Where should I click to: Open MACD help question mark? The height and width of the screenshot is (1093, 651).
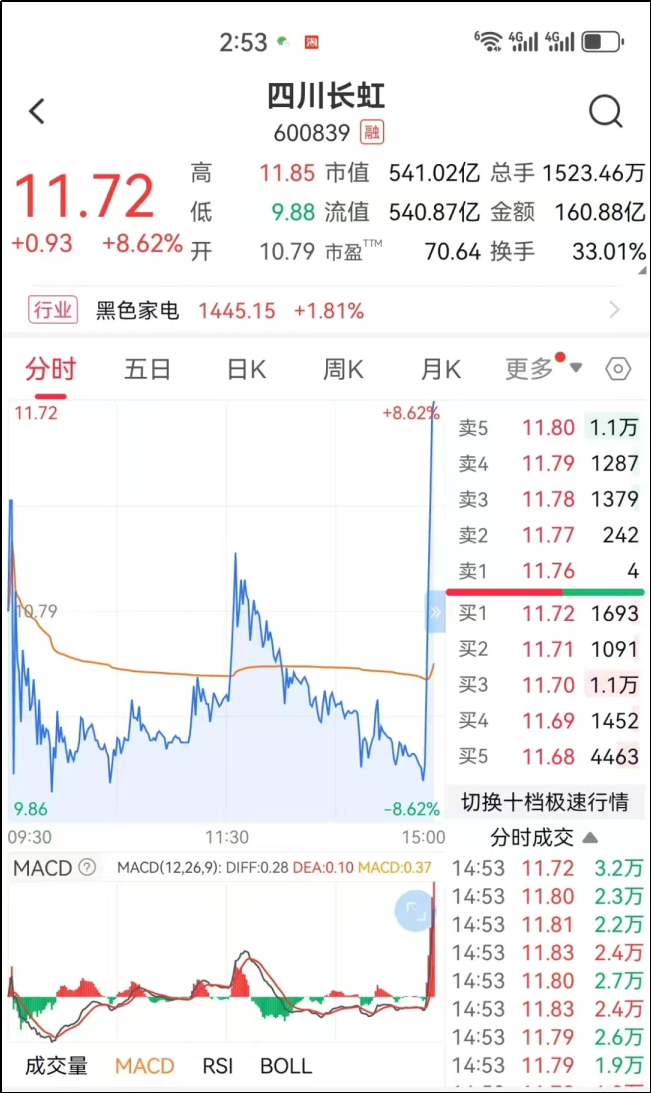coord(87,868)
